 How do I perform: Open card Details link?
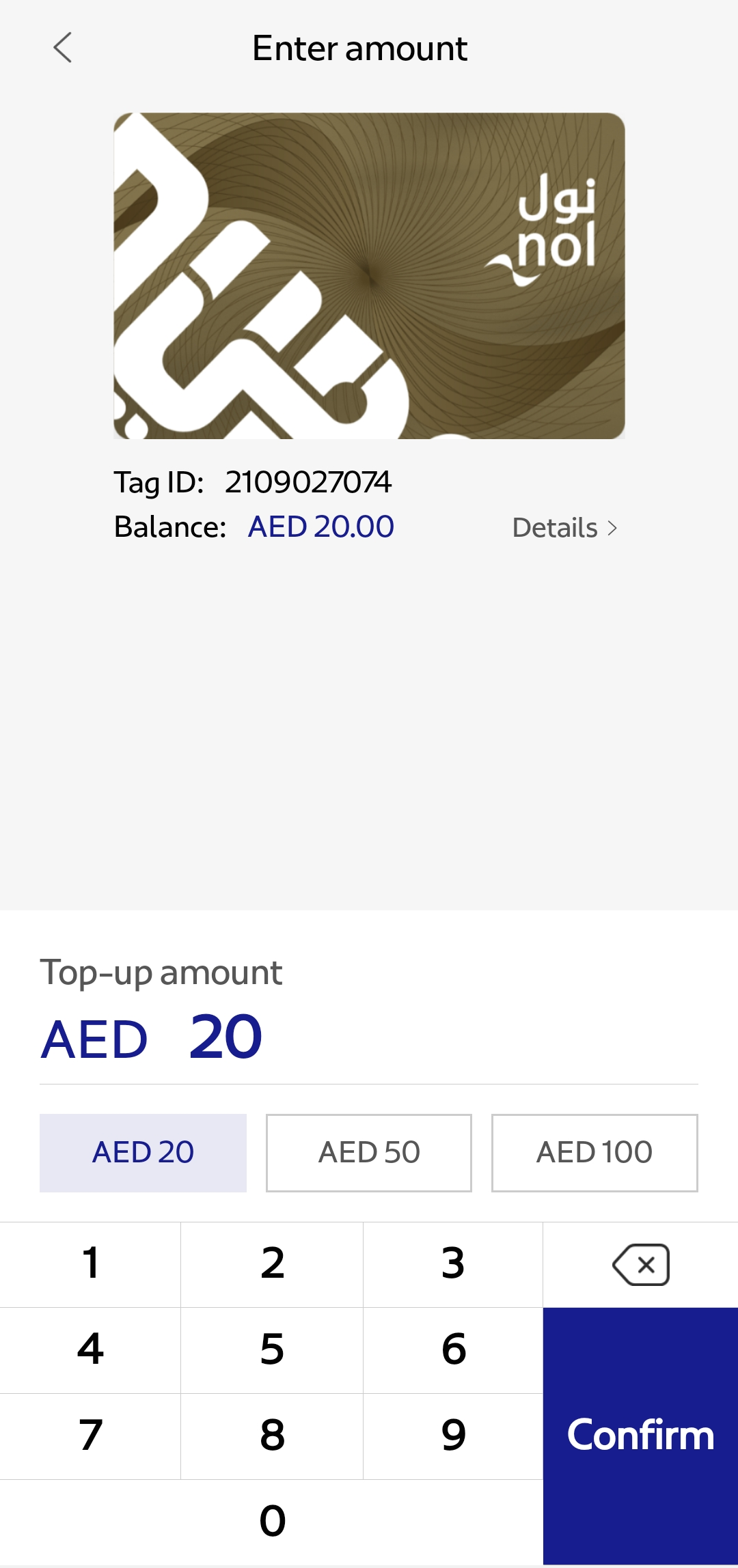[x=565, y=528]
